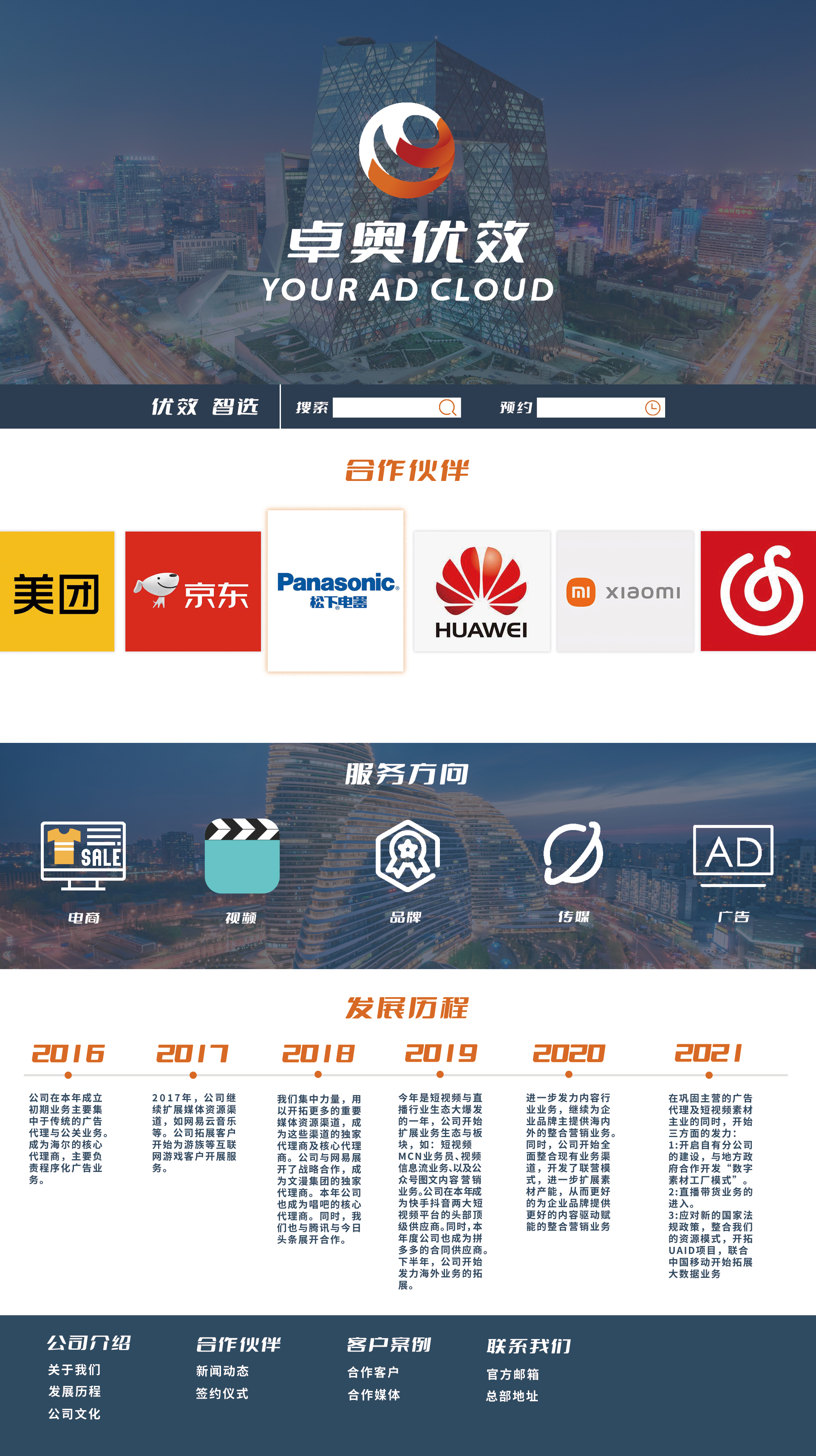This screenshot has width=816, height=1456.
Task: Select the 京东 partner card
Action: (193, 591)
